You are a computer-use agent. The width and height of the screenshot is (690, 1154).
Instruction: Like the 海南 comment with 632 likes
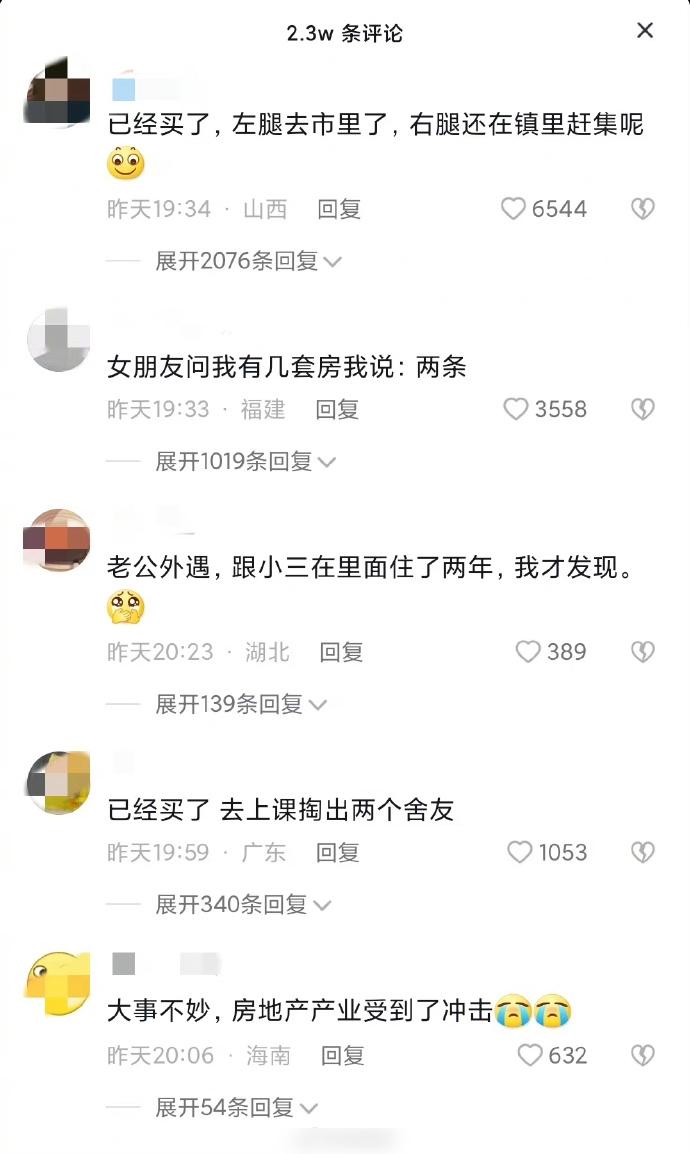[x=529, y=1055]
